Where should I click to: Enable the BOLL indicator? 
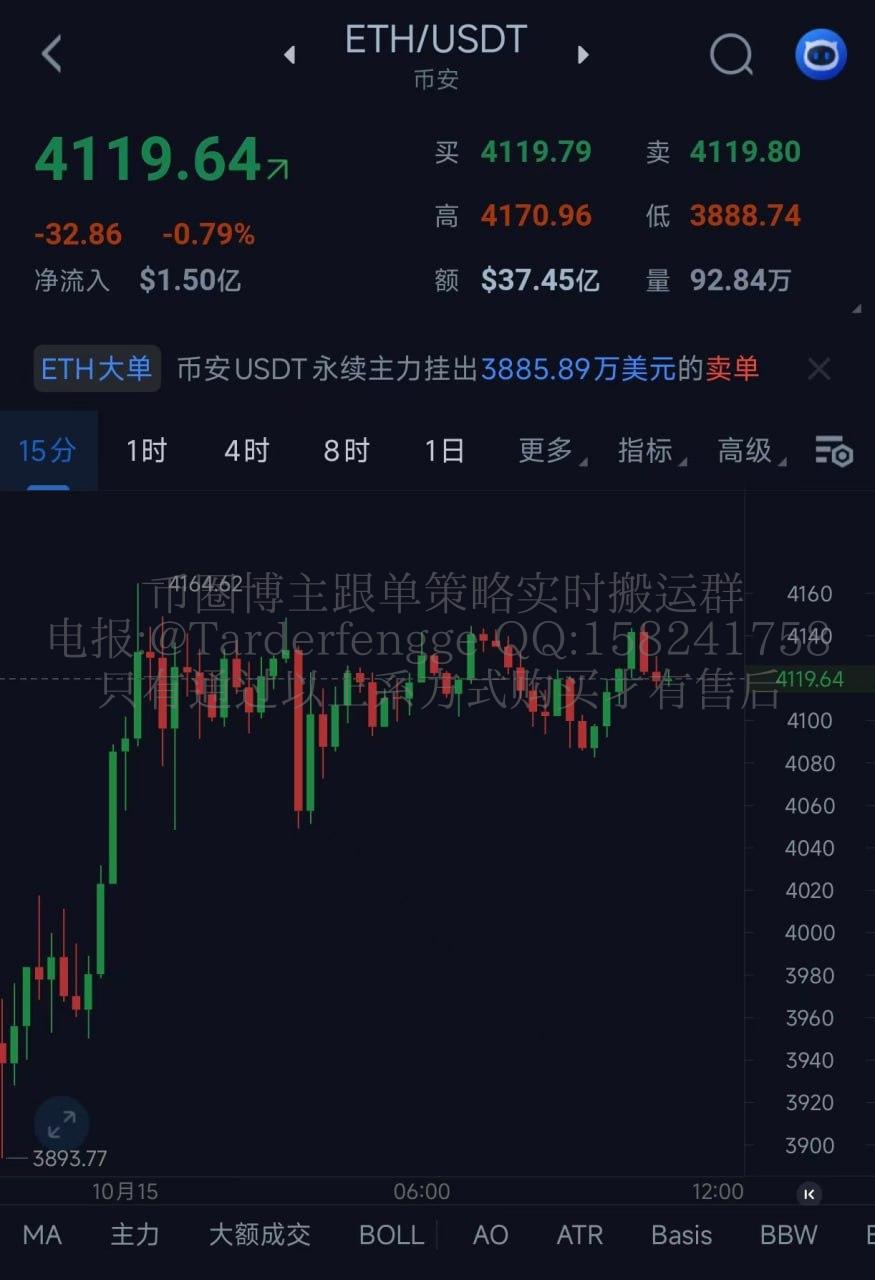[x=391, y=1235]
